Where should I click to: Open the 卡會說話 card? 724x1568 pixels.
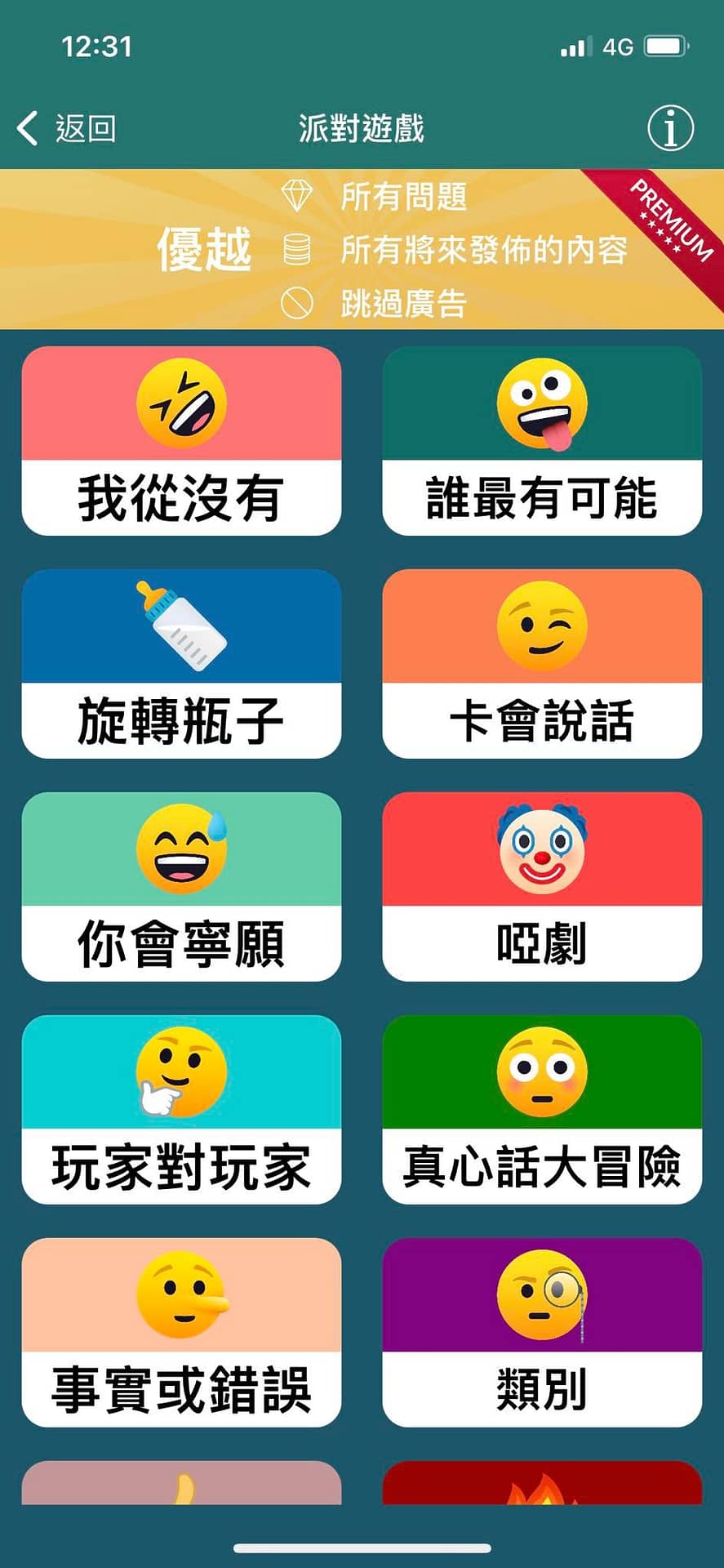[542, 664]
